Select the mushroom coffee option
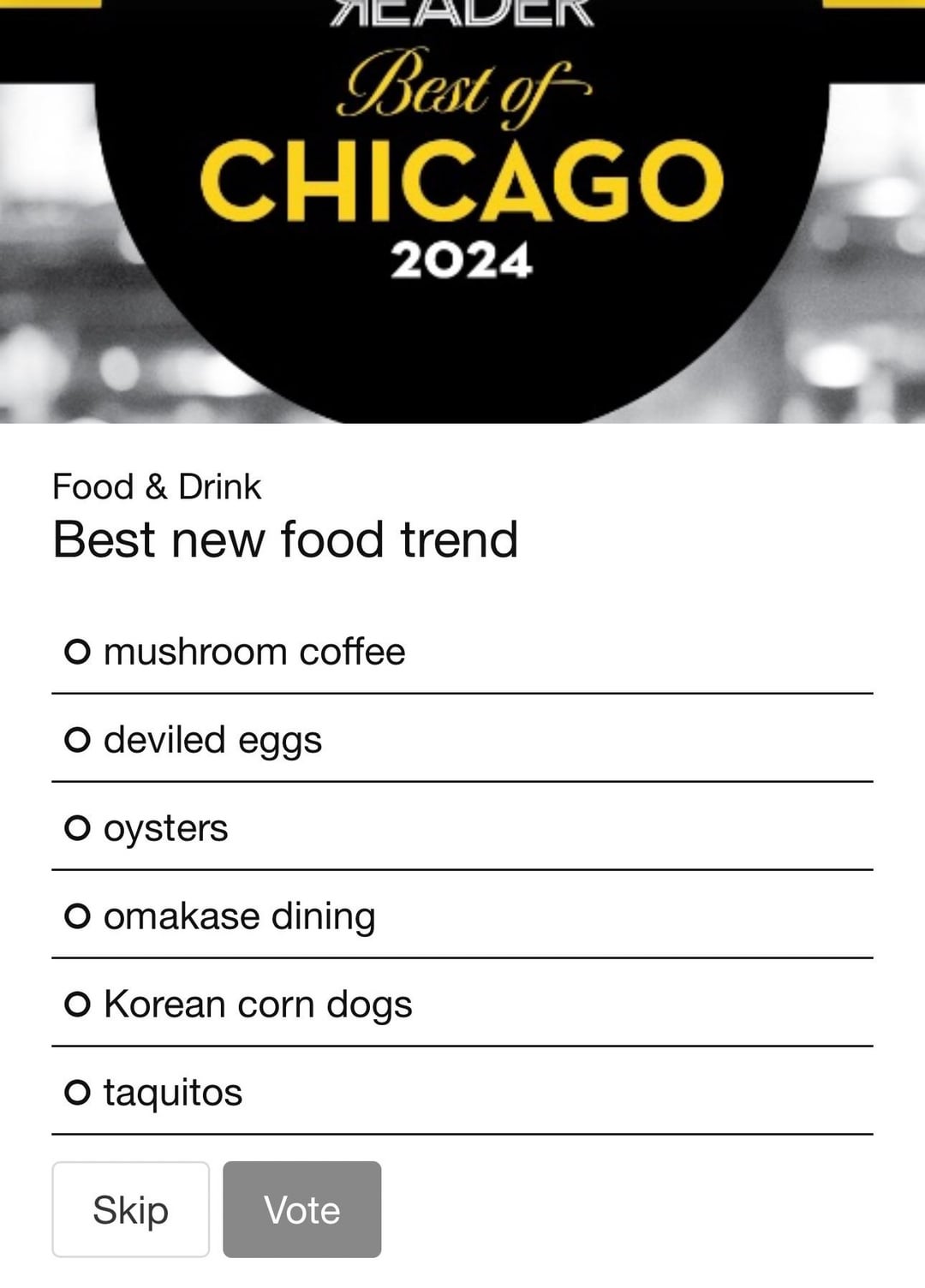The image size is (925, 1288). (x=77, y=653)
